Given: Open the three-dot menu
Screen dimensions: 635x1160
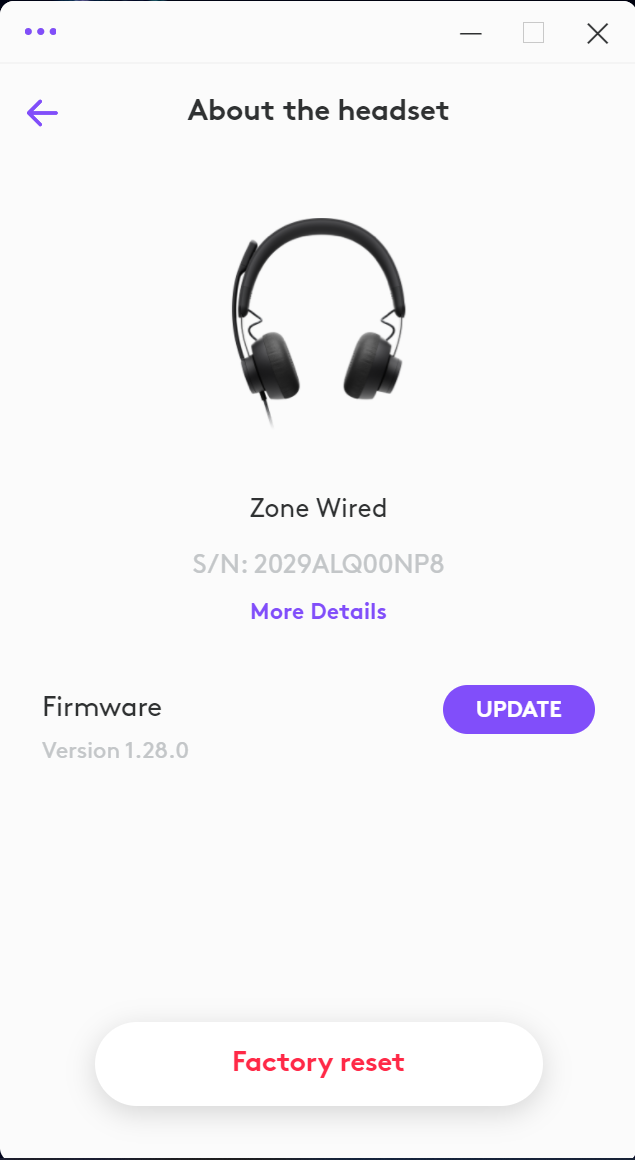Looking at the screenshot, I should pyautogui.click(x=41, y=32).
